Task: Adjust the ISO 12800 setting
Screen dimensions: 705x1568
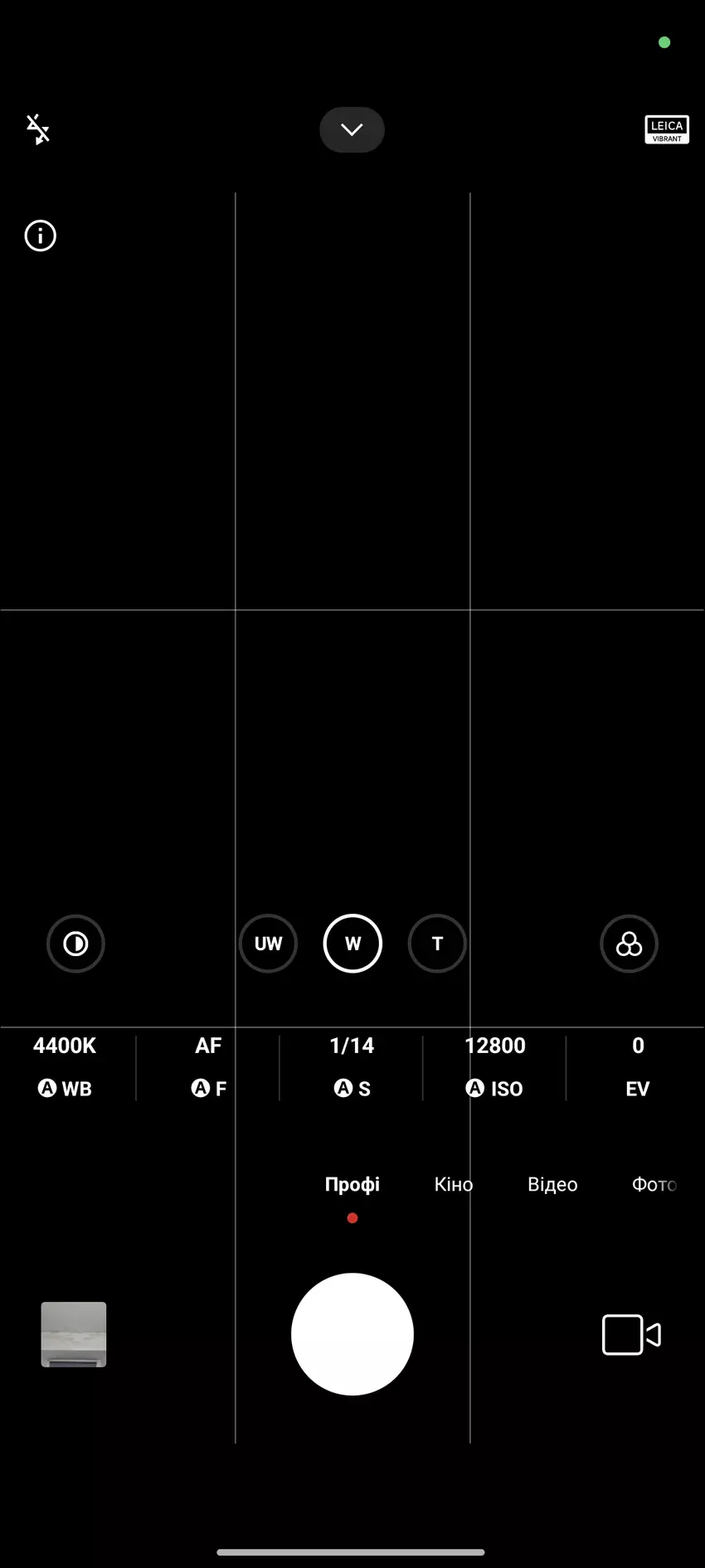Action: coord(495,1066)
